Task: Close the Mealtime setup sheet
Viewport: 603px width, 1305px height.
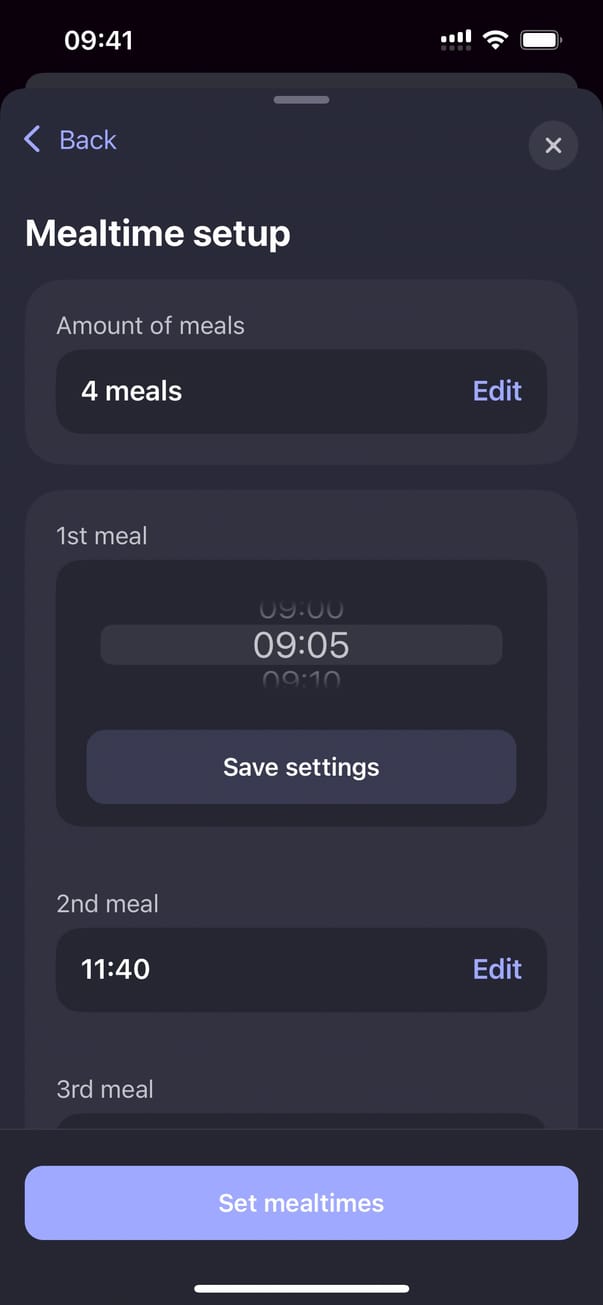Action: pos(553,146)
